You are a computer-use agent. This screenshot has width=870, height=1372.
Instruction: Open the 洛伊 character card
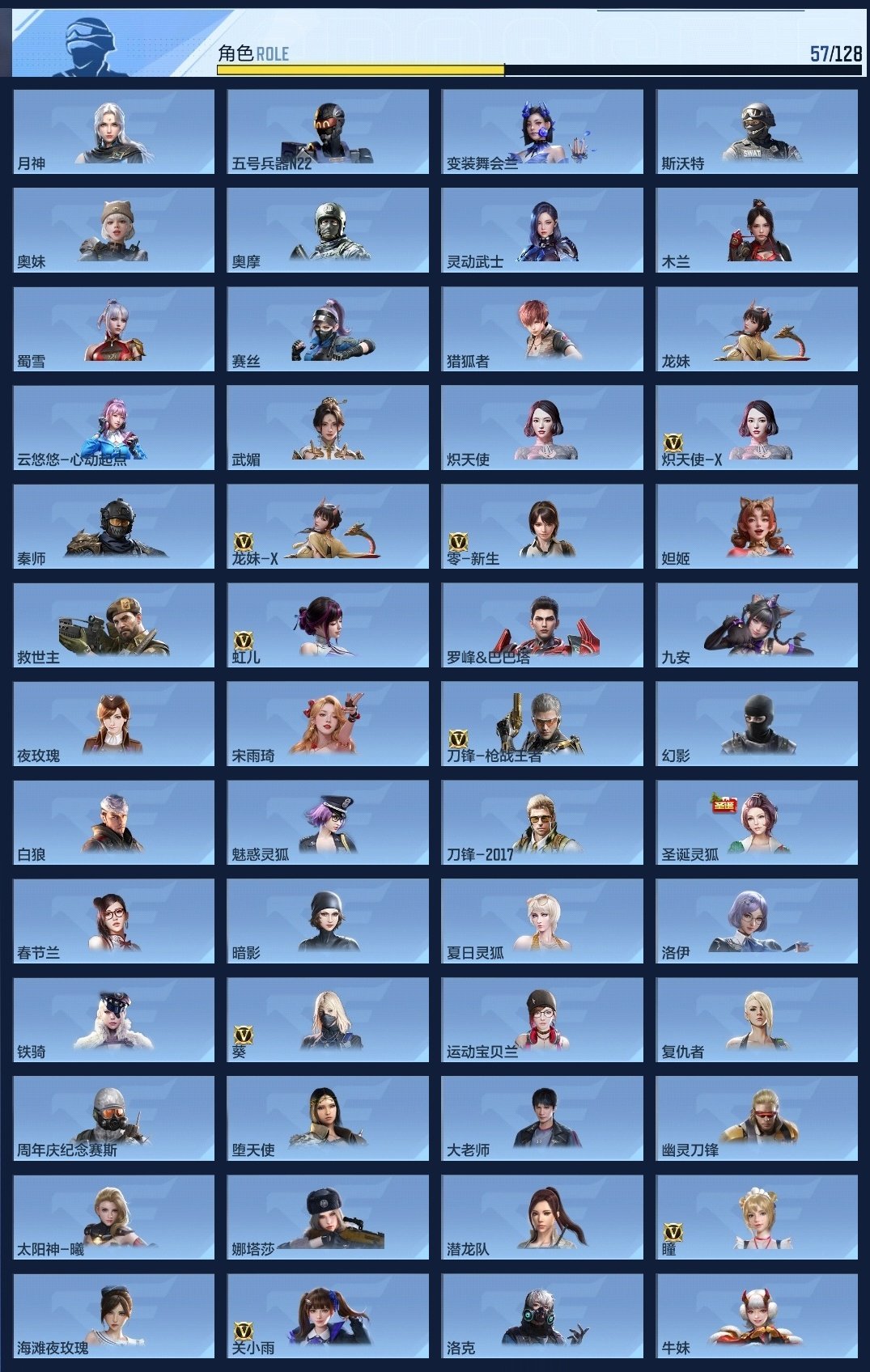[x=756, y=921]
